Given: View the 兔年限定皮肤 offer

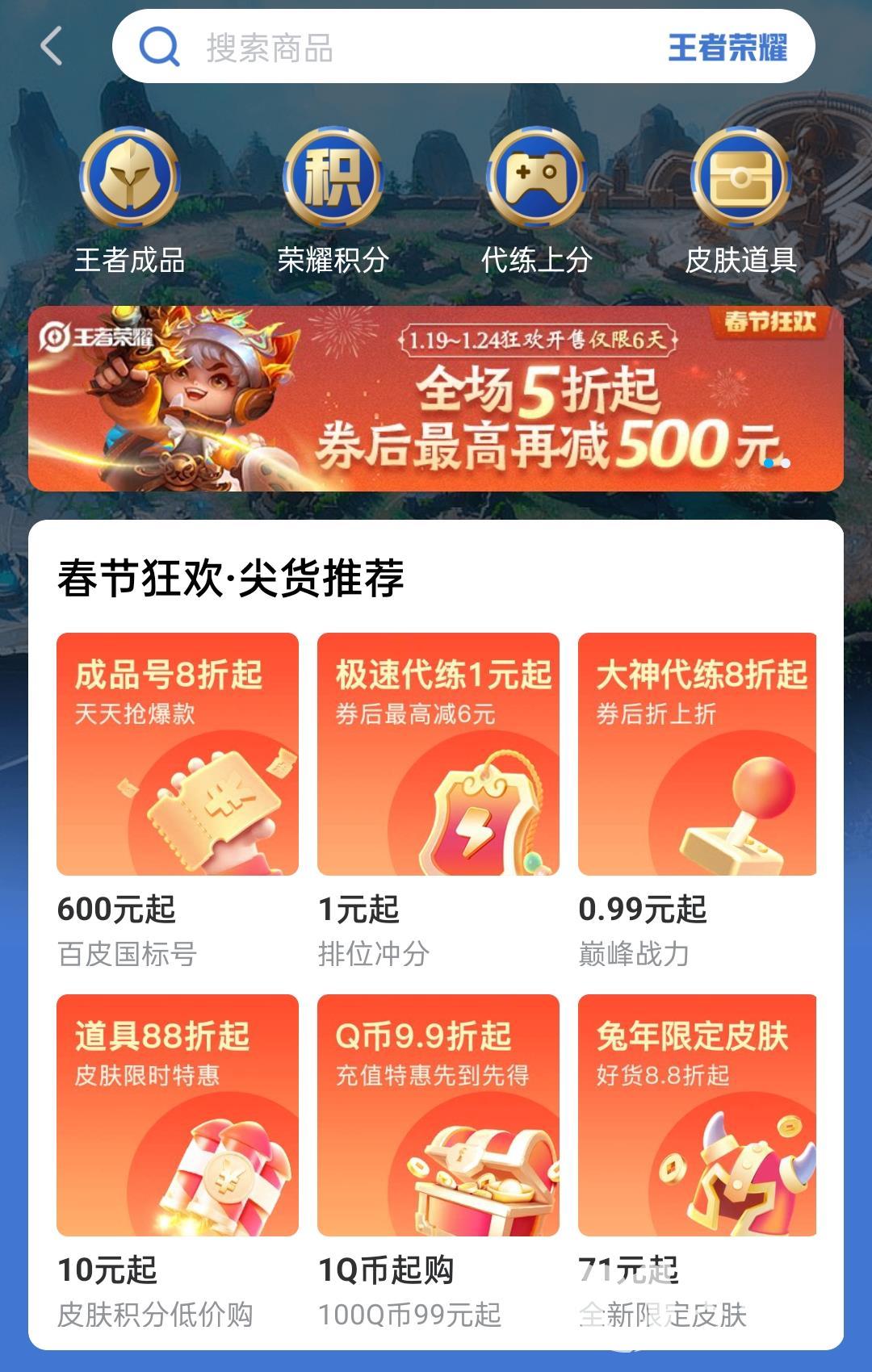Looking at the screenshot, I should click(x=698, y=1115).
